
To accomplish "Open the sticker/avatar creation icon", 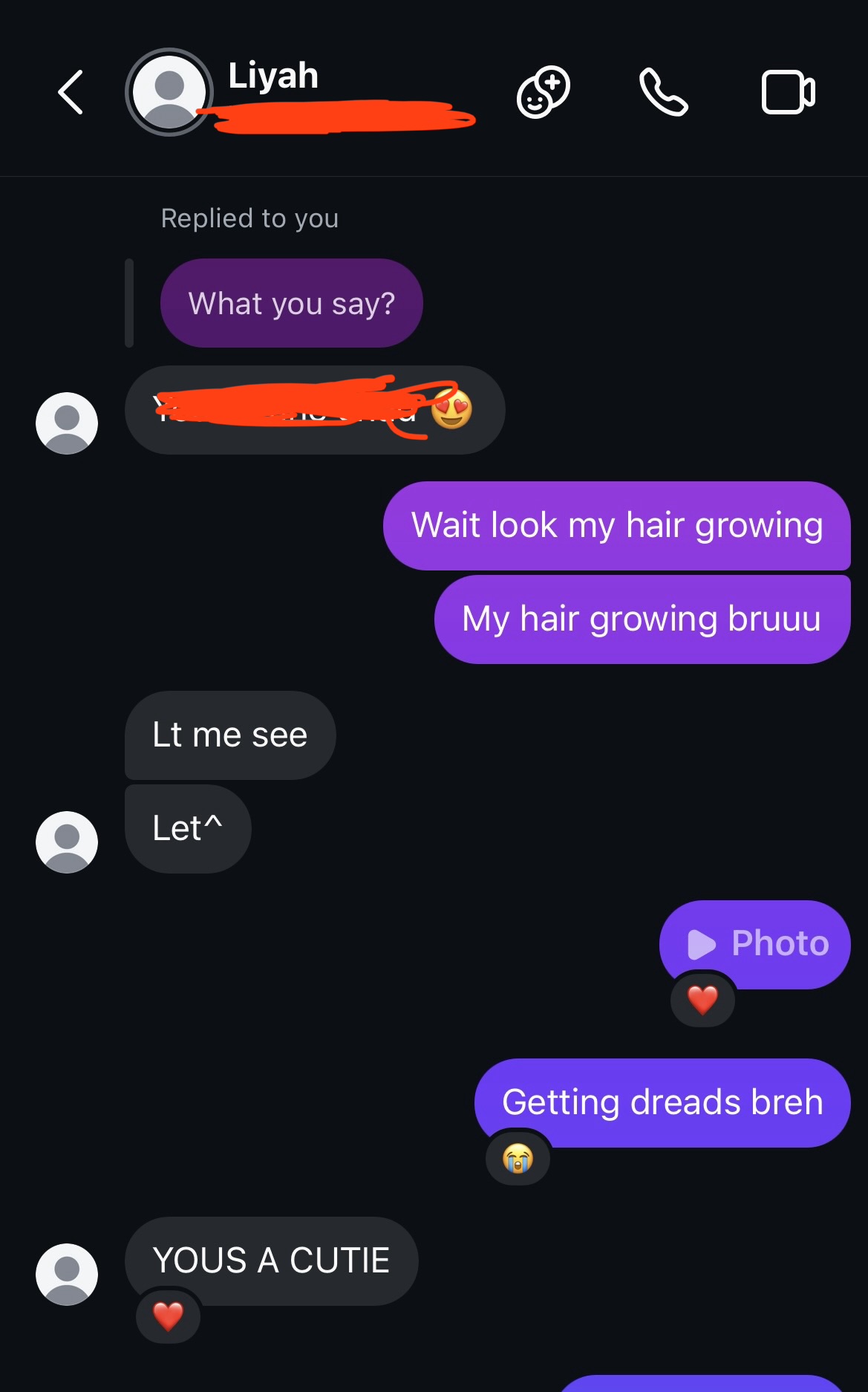I will 543,92.
